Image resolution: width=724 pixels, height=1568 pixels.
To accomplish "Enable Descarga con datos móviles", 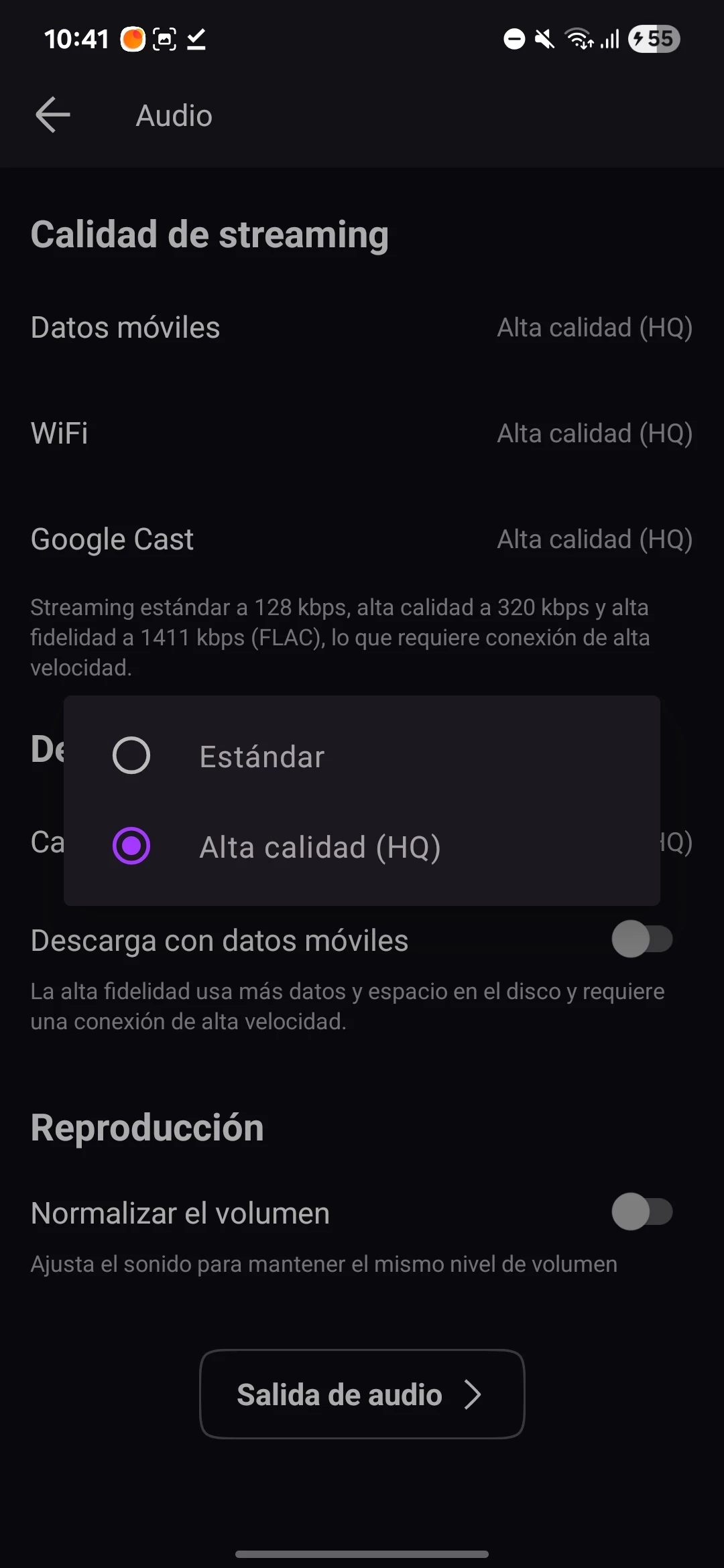I will click(x=642, y=939).
